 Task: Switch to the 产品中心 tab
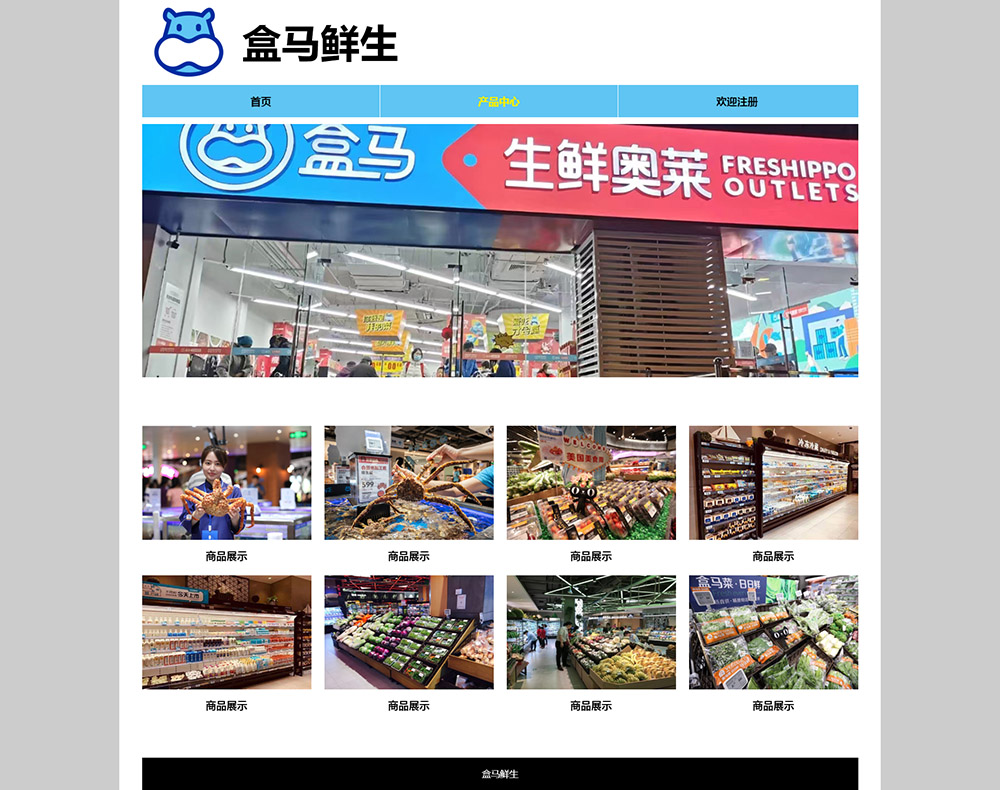pyautogui.click(x=498, y=102)
